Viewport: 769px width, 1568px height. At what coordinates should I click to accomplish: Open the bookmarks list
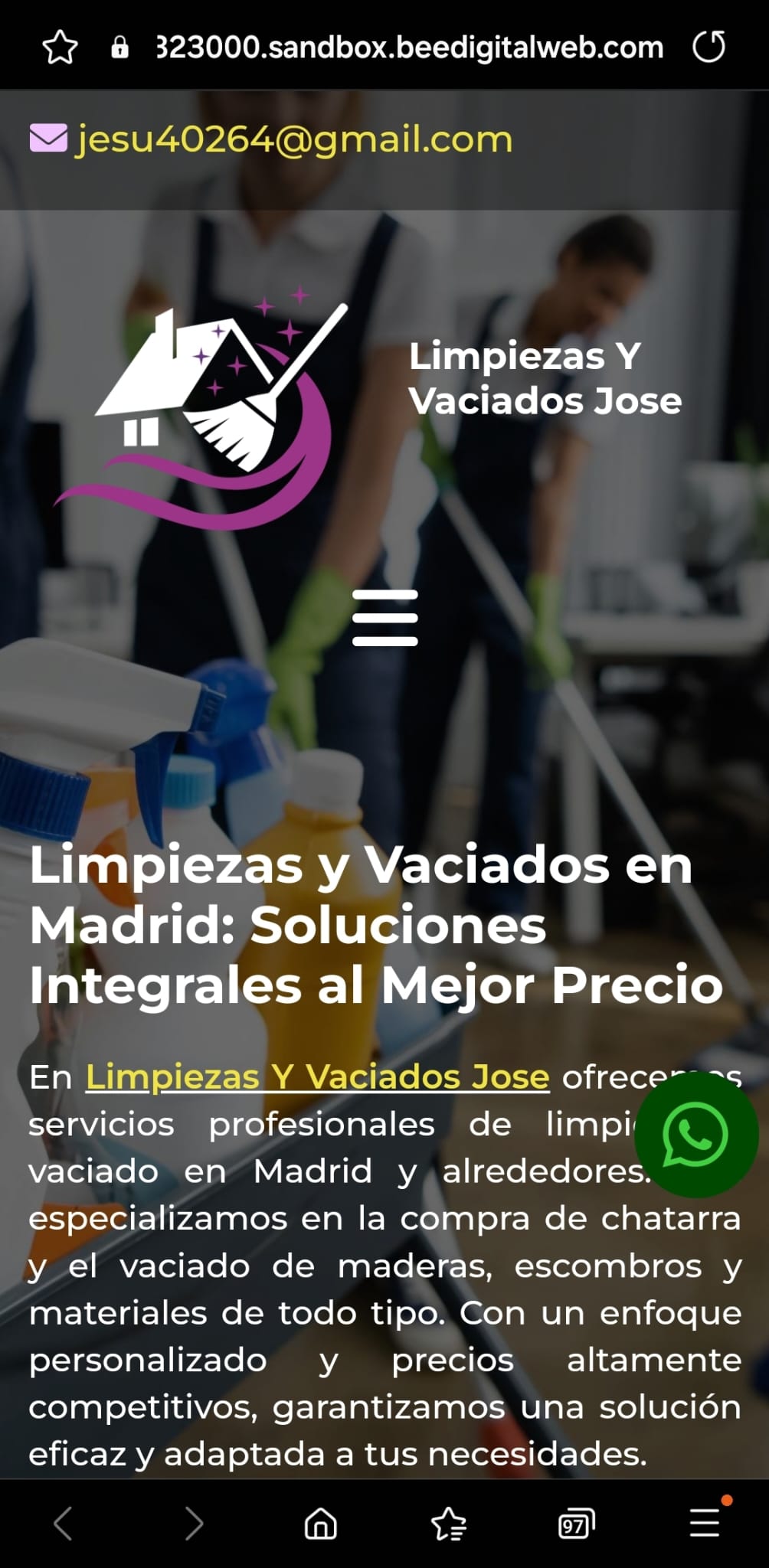(449, 1524)
